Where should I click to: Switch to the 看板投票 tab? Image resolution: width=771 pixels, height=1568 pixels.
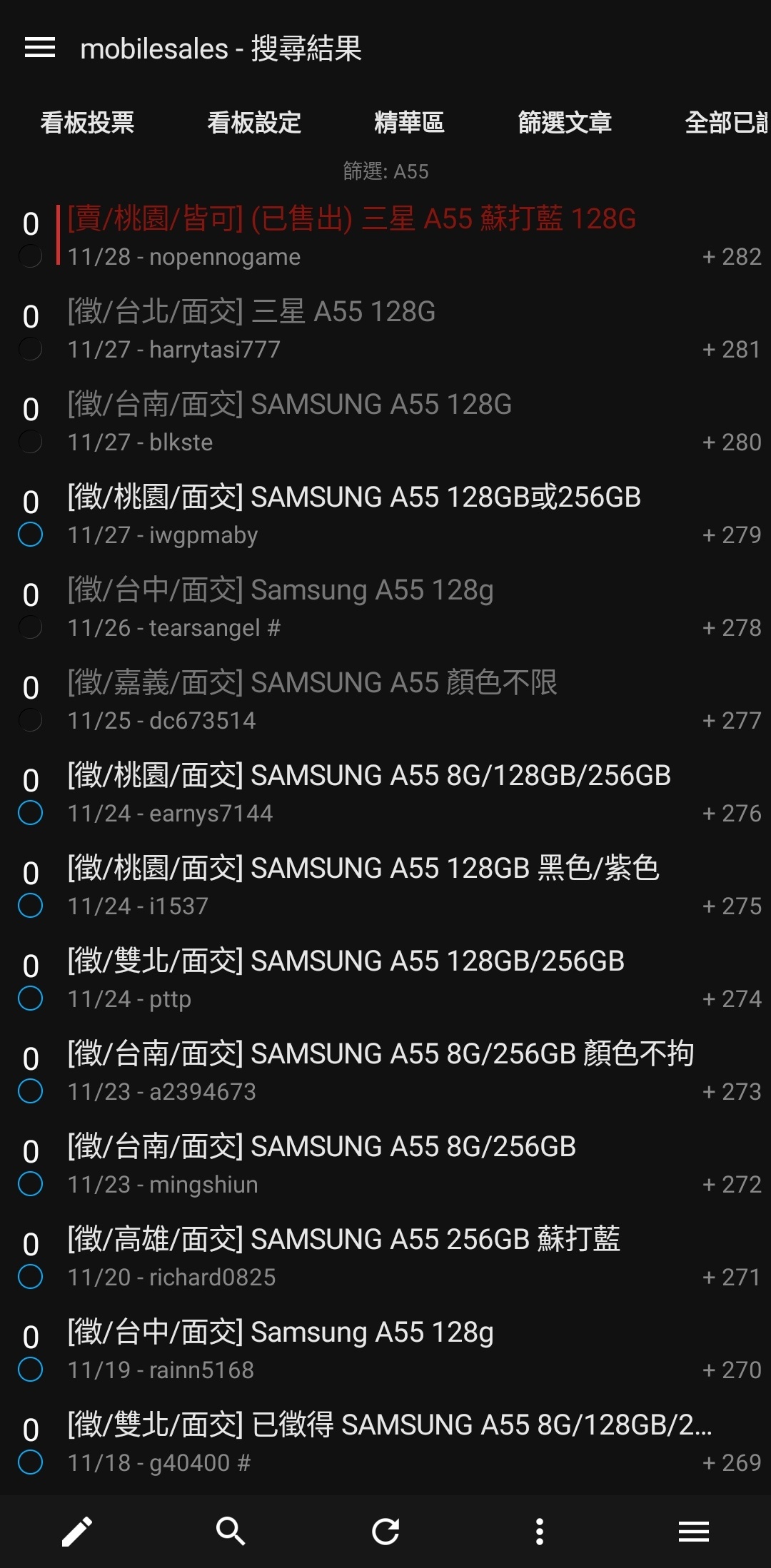click(x=87, y=123)
